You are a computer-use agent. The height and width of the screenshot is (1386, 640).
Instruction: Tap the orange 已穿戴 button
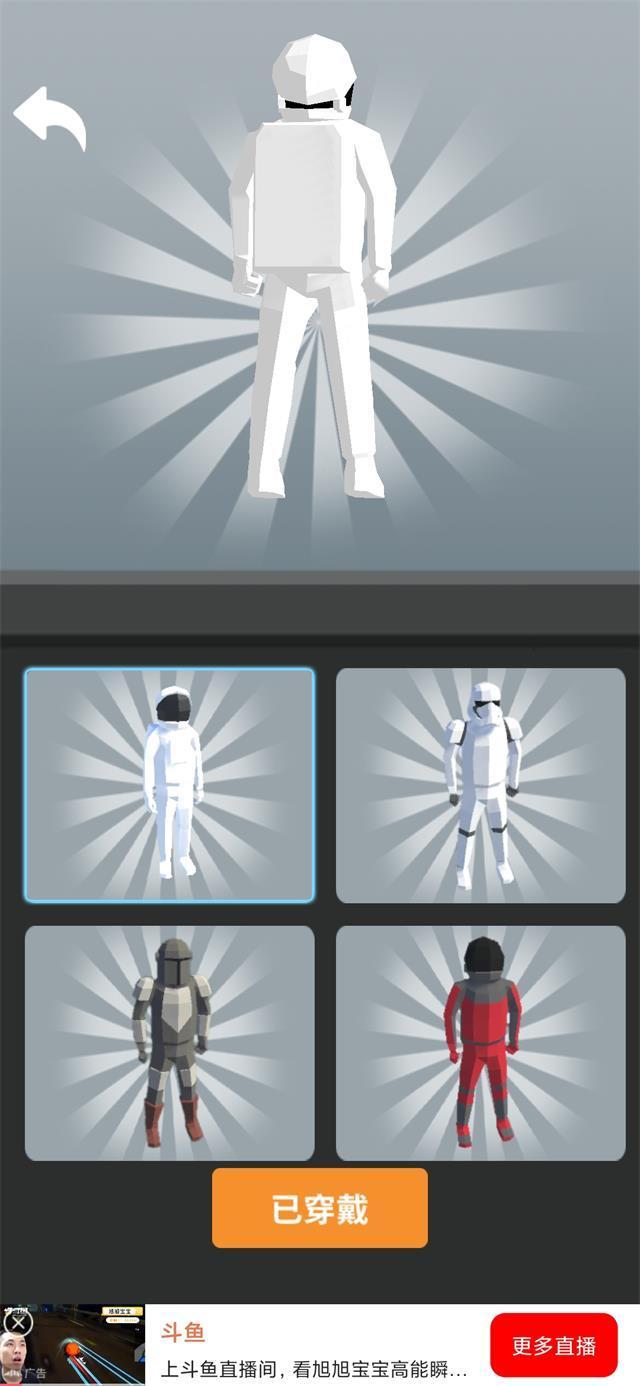[319, 1208]
